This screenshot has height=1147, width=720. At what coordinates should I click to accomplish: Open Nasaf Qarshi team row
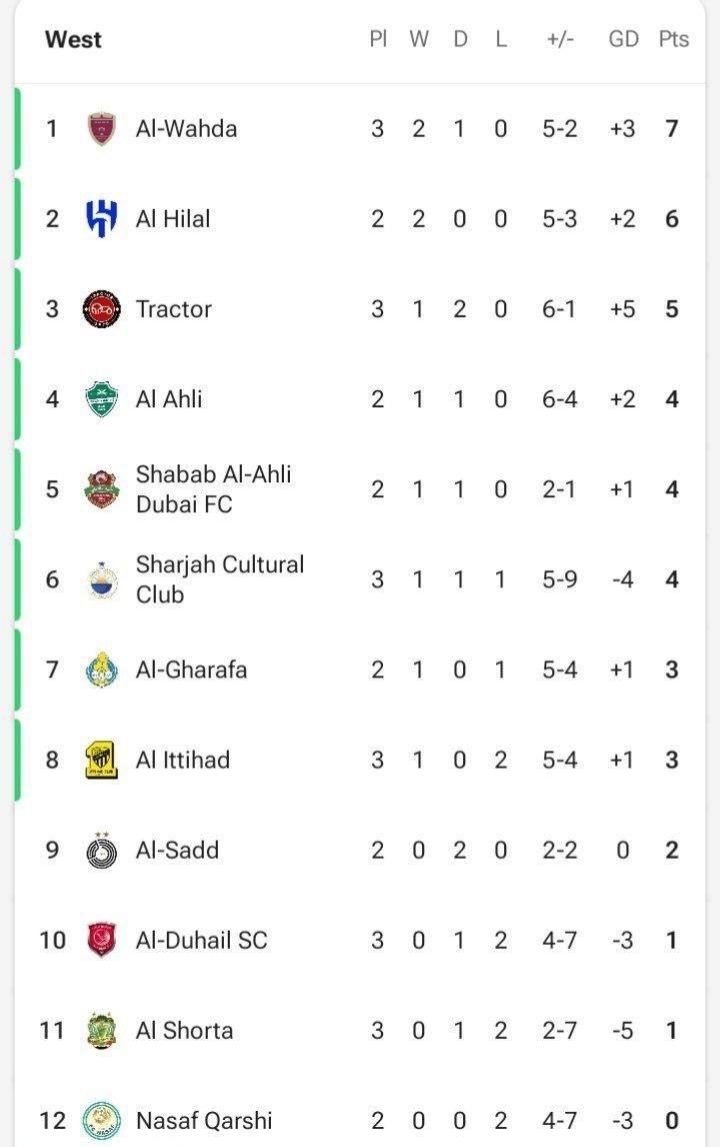coord(204,1120)
